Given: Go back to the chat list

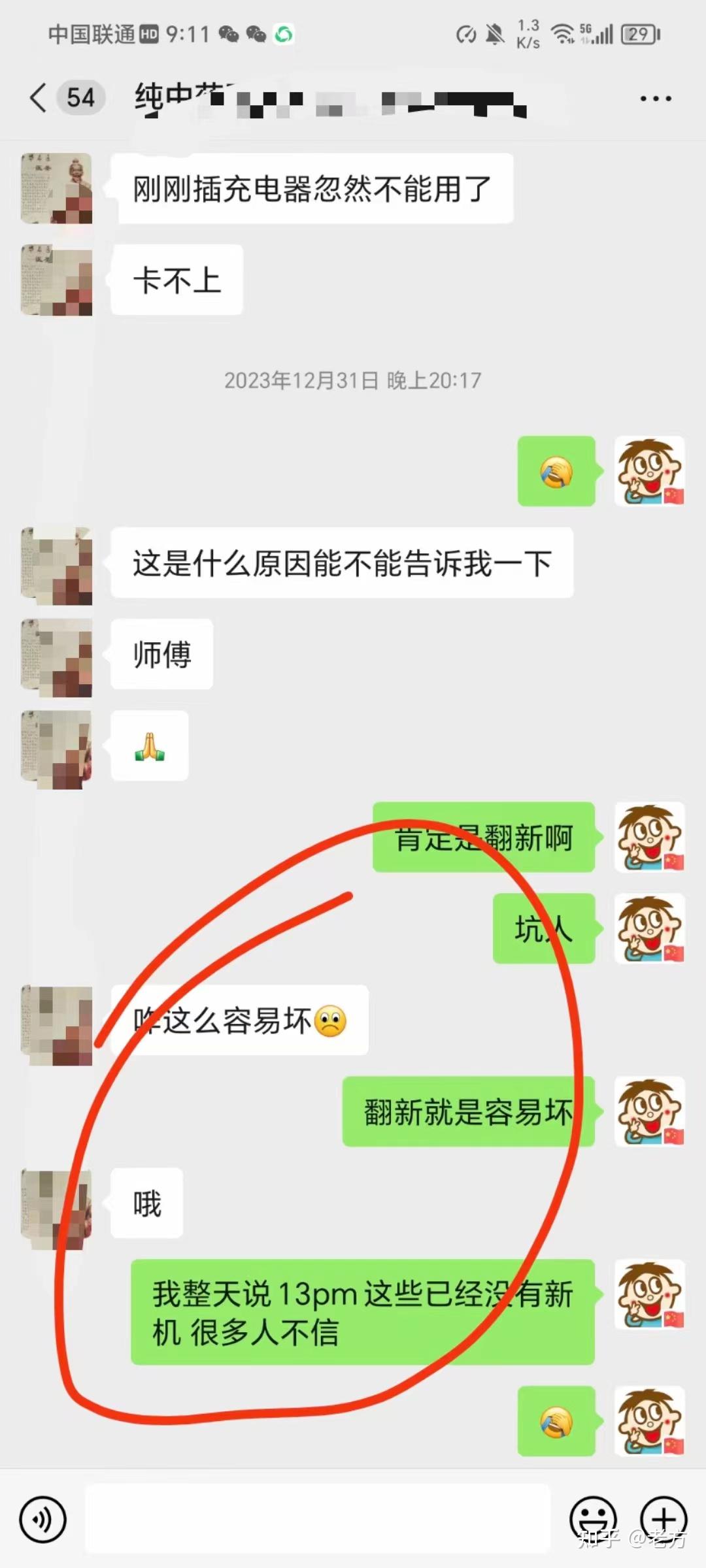Looking at the screenshot, I should 39,98.
